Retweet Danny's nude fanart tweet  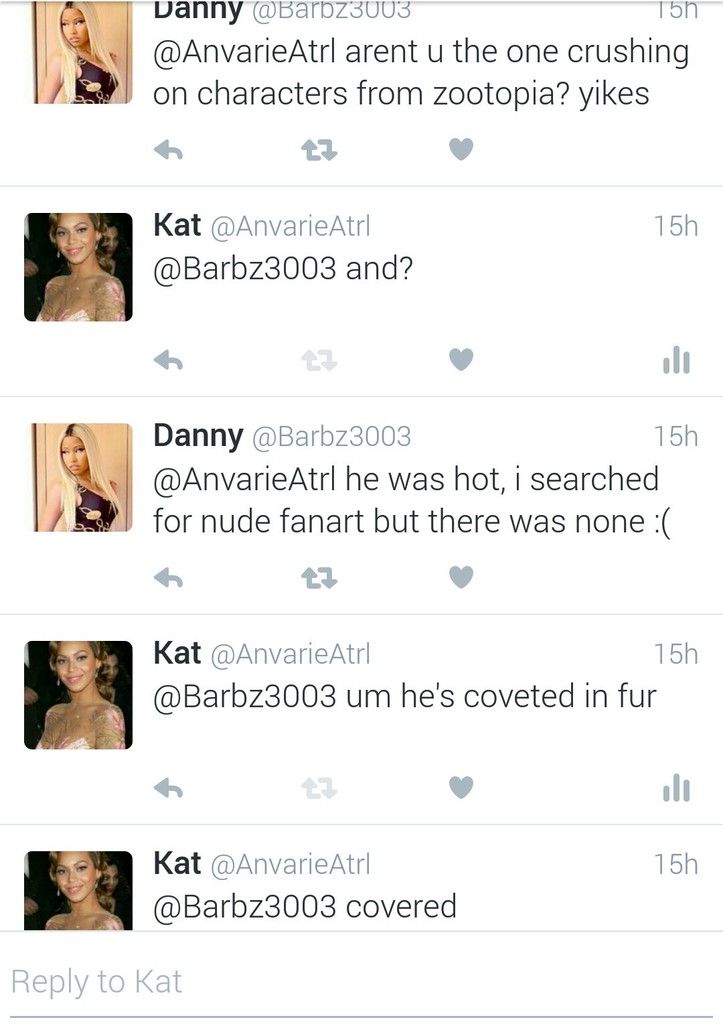[319, 577]
